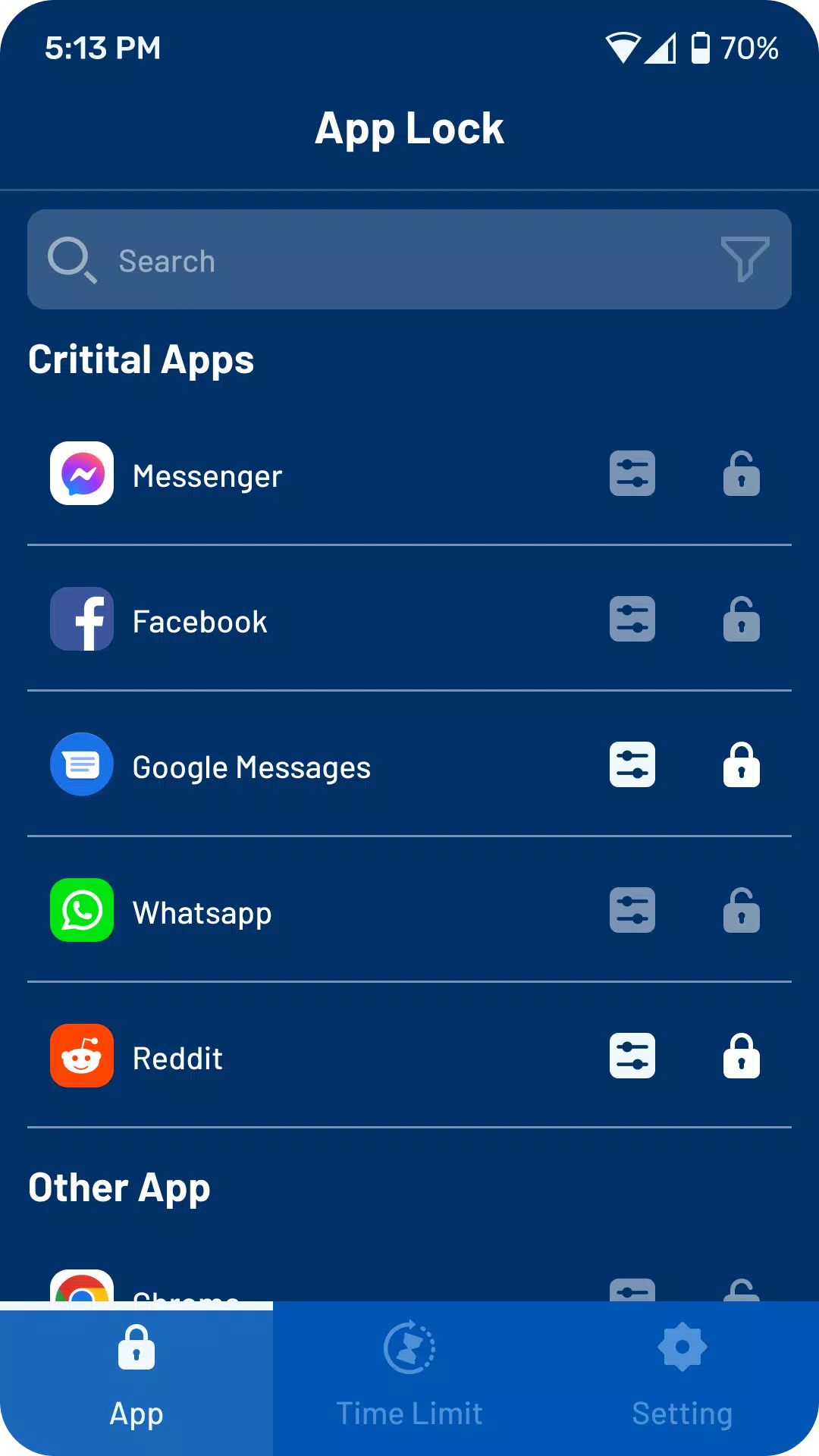This screenshot has width=819, height=1456.
Task: Open time limit settings for Whatsapp
Action: click(x=632, y=910)
